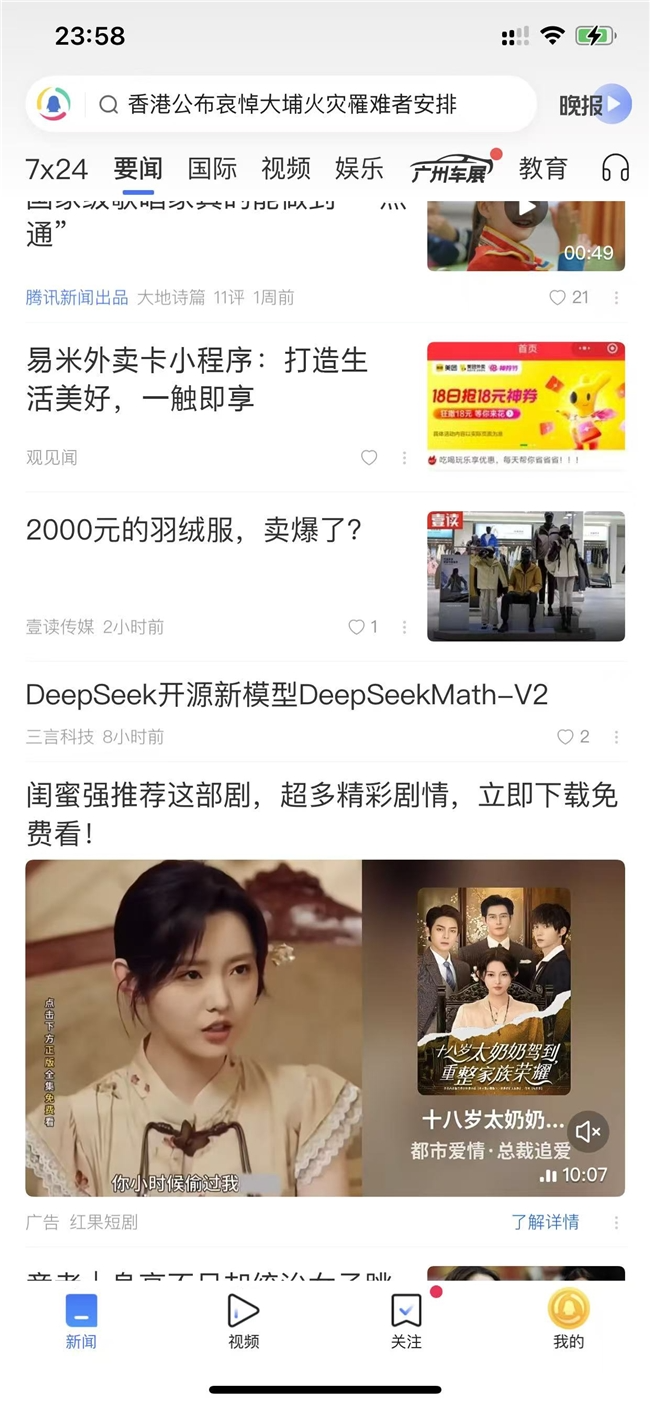Screen dimensions: 650x1406
Task: Go to the 视频 bottom navigation tab
Action: pos(243,1320)
